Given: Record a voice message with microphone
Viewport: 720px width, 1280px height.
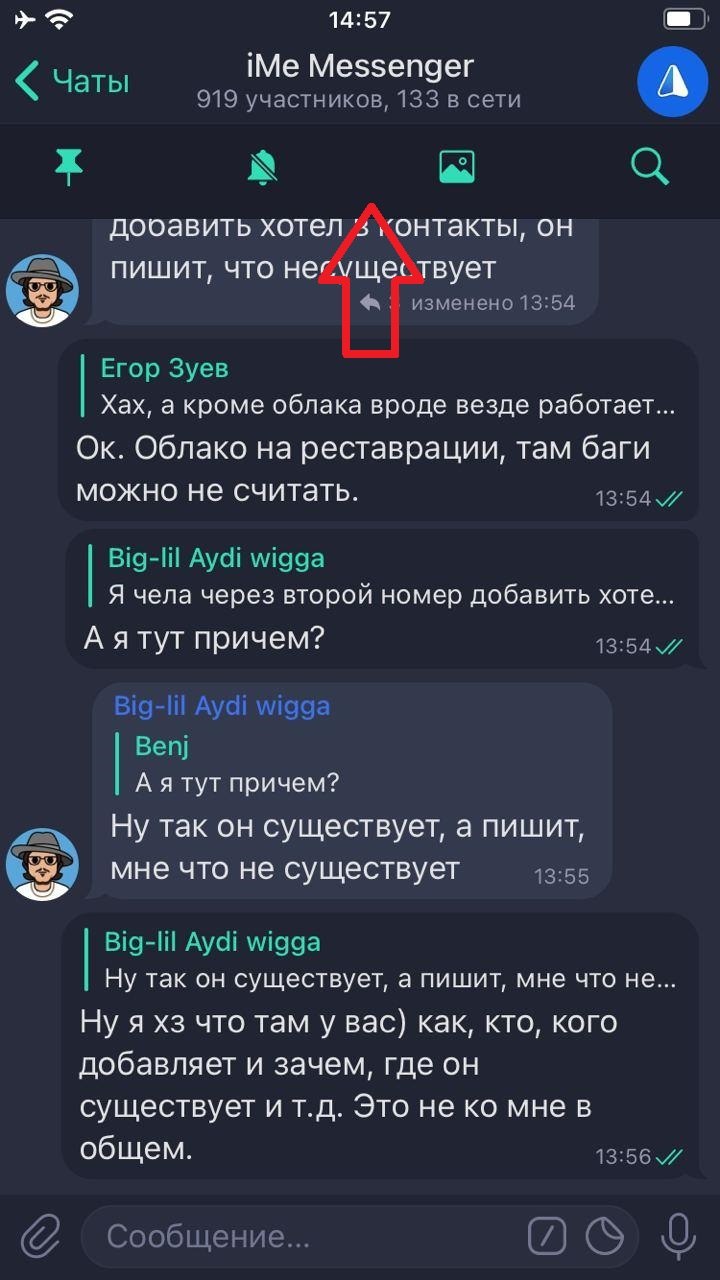Looking at the screenshot, I should click(x=680, y=1237).
